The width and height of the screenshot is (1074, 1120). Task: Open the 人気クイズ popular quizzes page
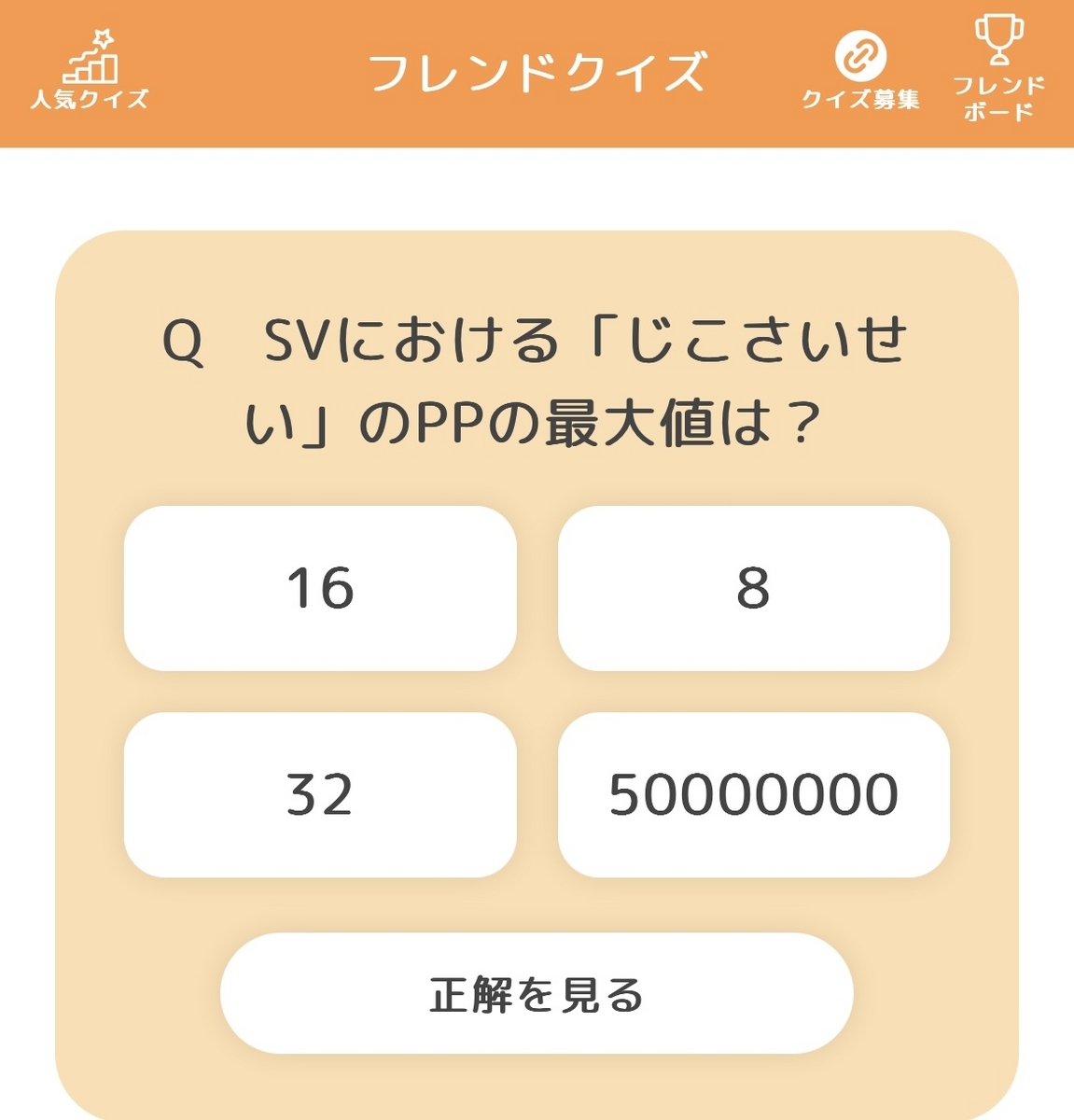point(90,71)
